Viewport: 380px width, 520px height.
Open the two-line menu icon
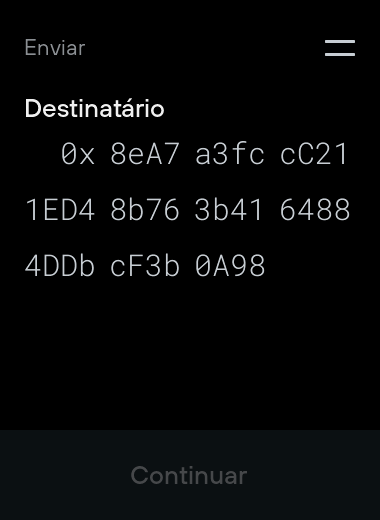[x=340, y=48]
